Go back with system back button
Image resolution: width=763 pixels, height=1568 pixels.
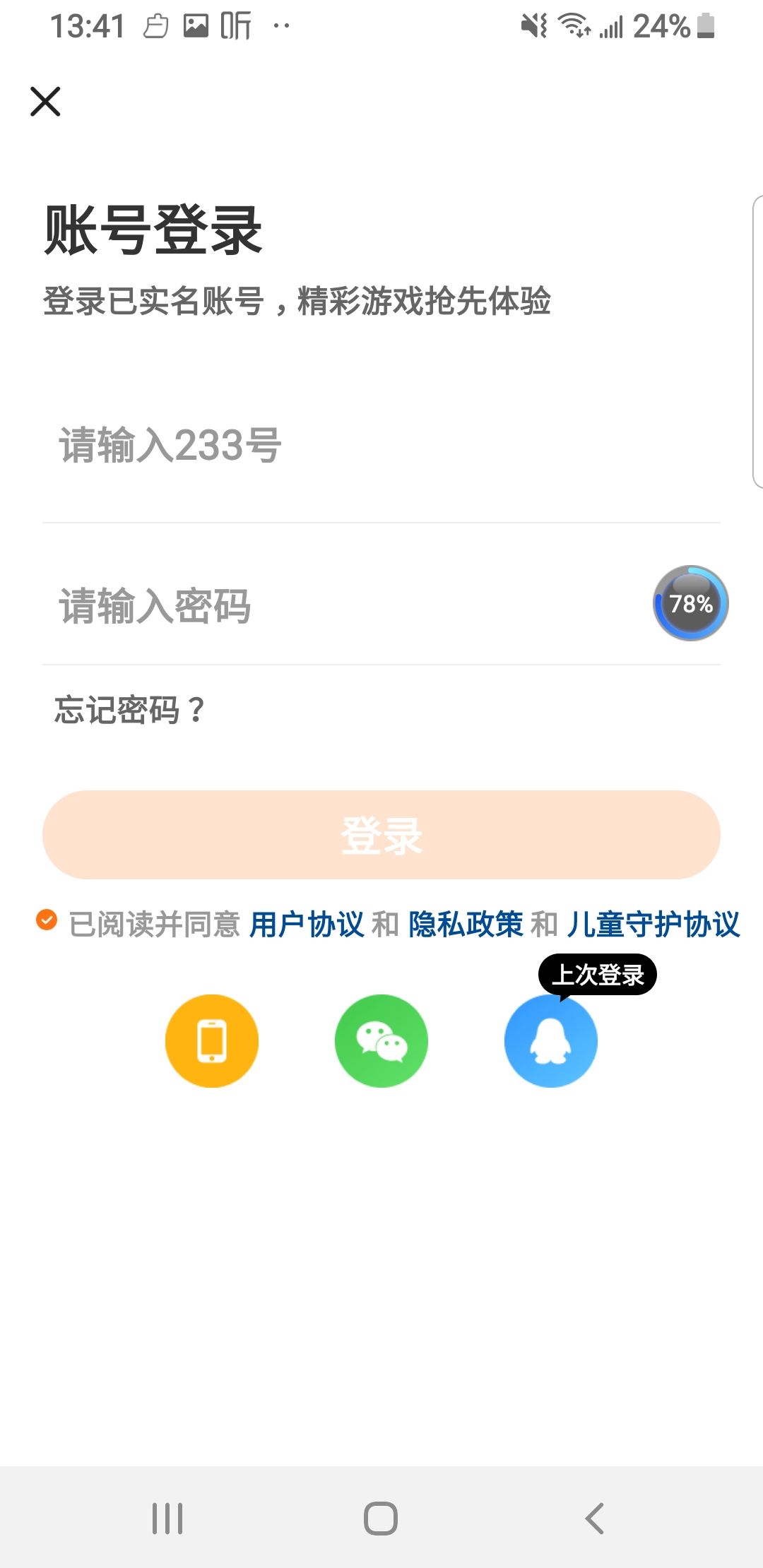[x=595, y=1518]
